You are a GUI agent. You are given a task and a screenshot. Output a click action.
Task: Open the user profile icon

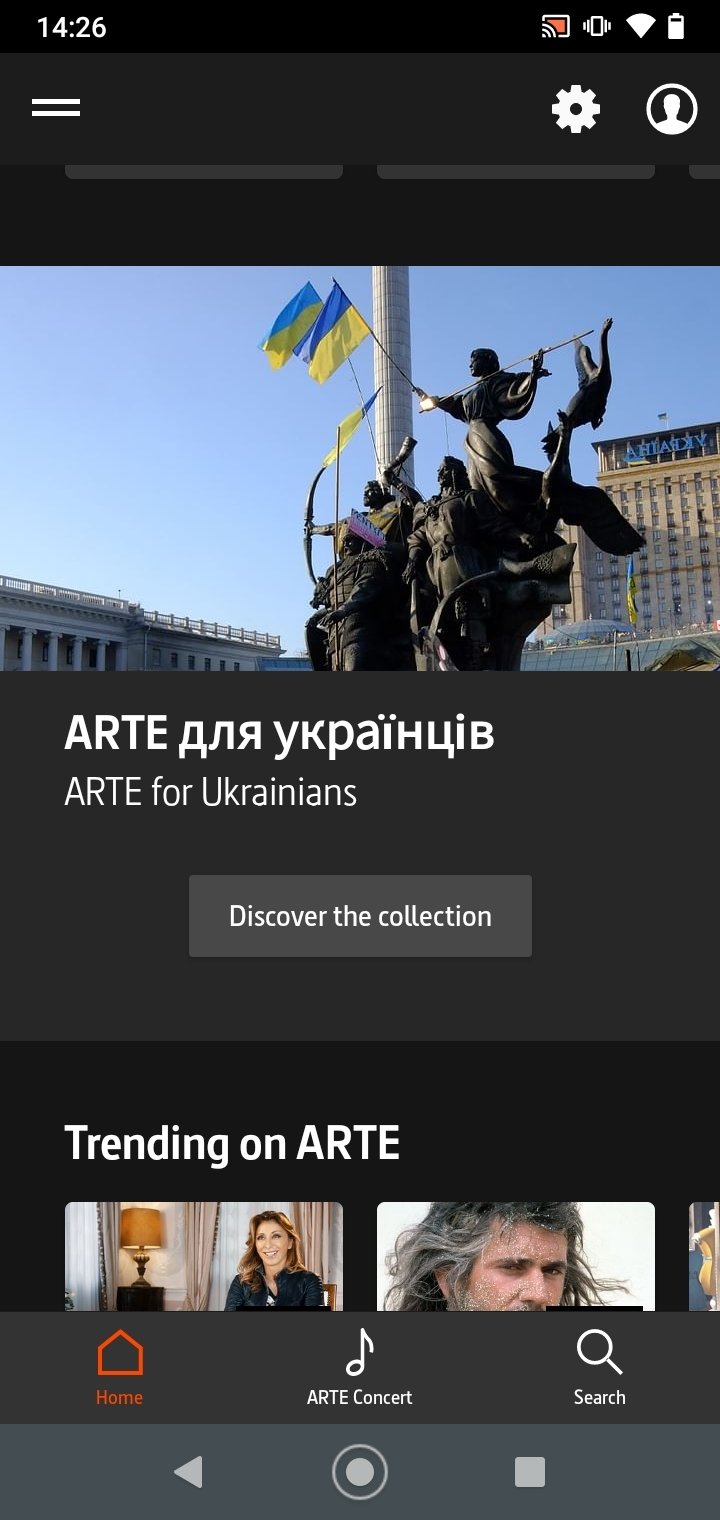[672, 109]
